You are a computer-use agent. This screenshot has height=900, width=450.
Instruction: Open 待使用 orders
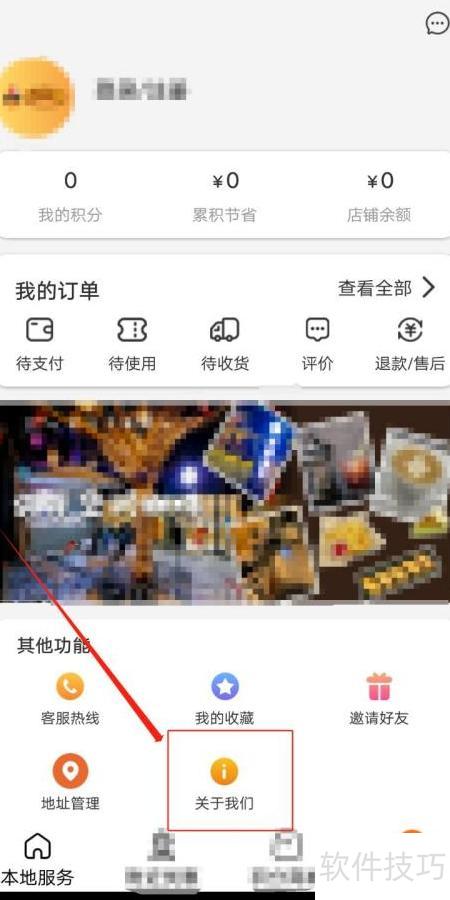pos(132,344)
